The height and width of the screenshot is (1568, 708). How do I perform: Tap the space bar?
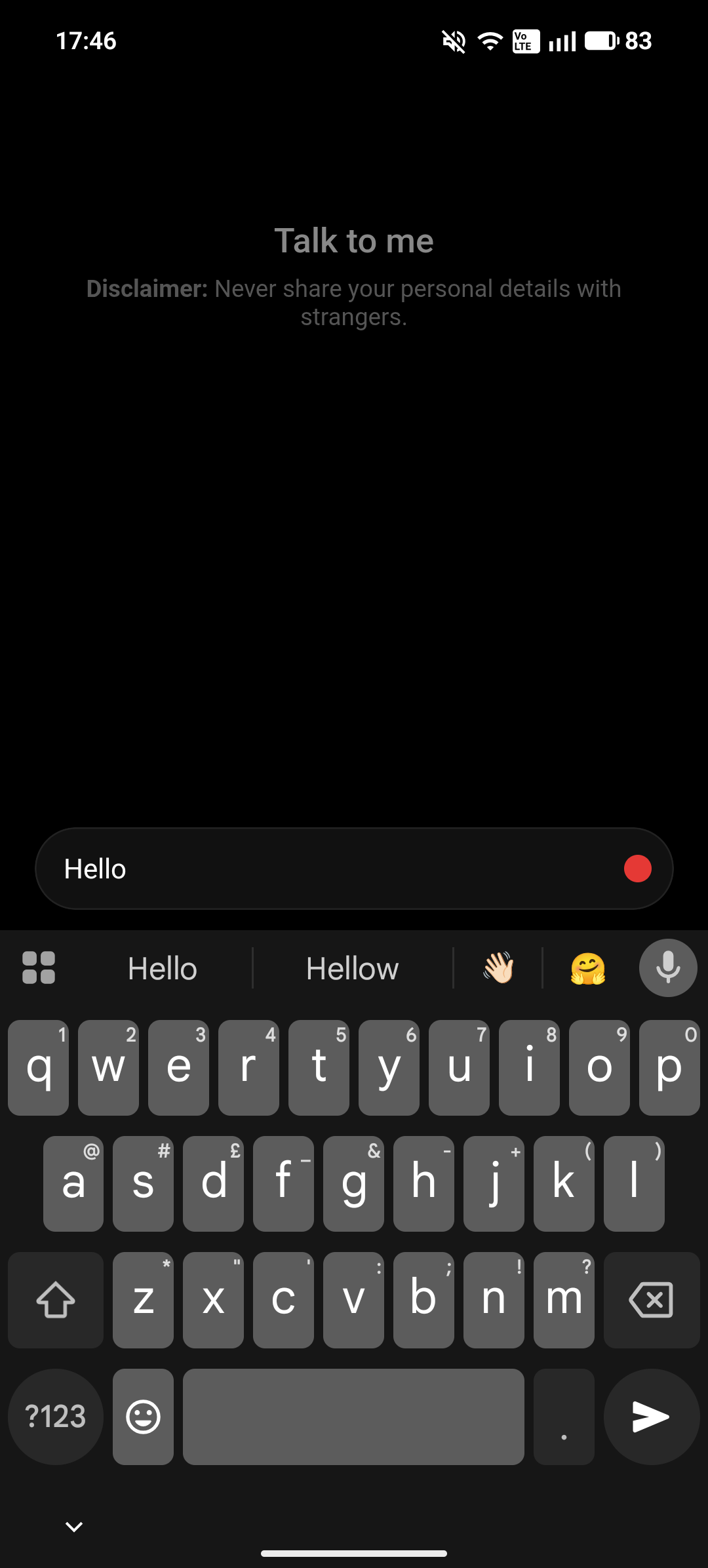tap(353, 1417)
